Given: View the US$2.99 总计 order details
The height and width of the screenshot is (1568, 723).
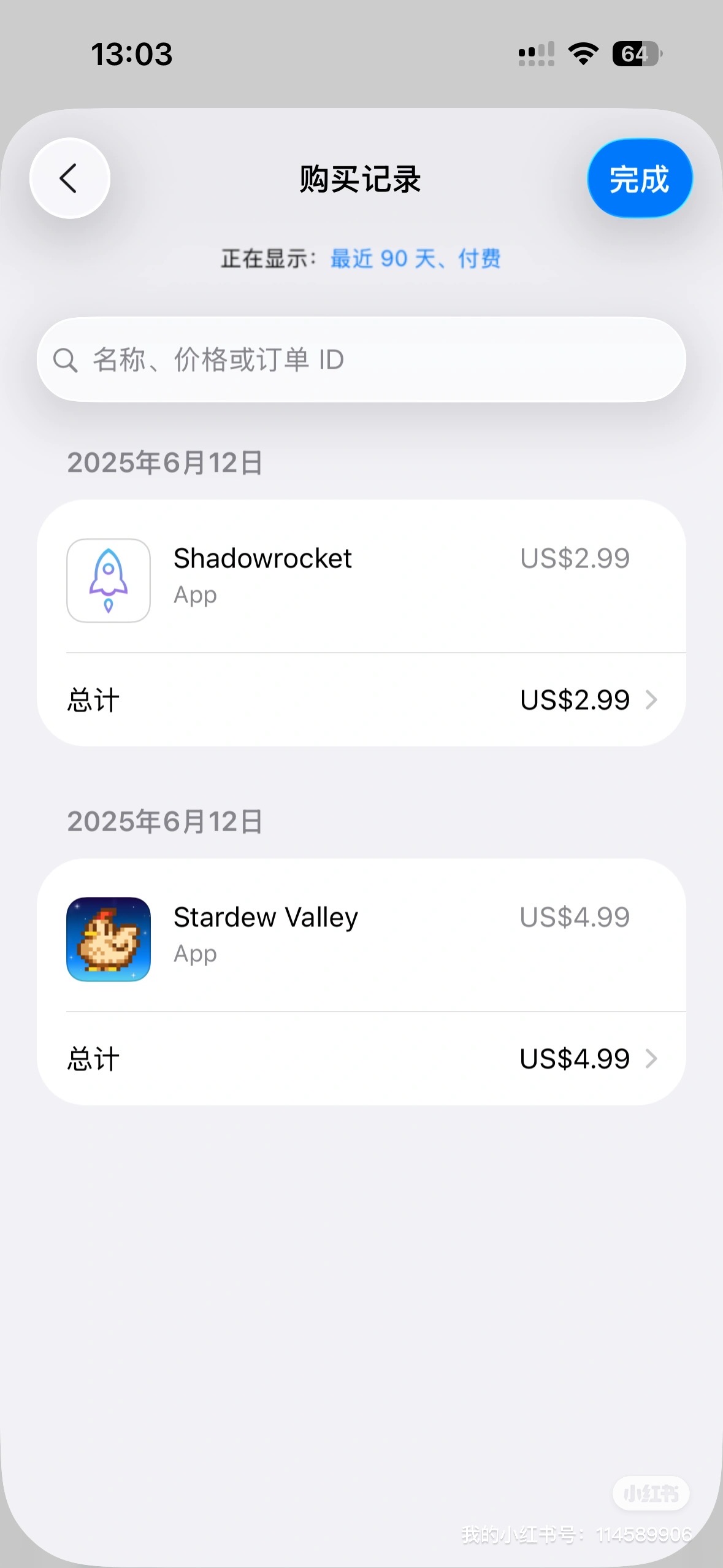Looking at the screenshot, I should point(361,700).
